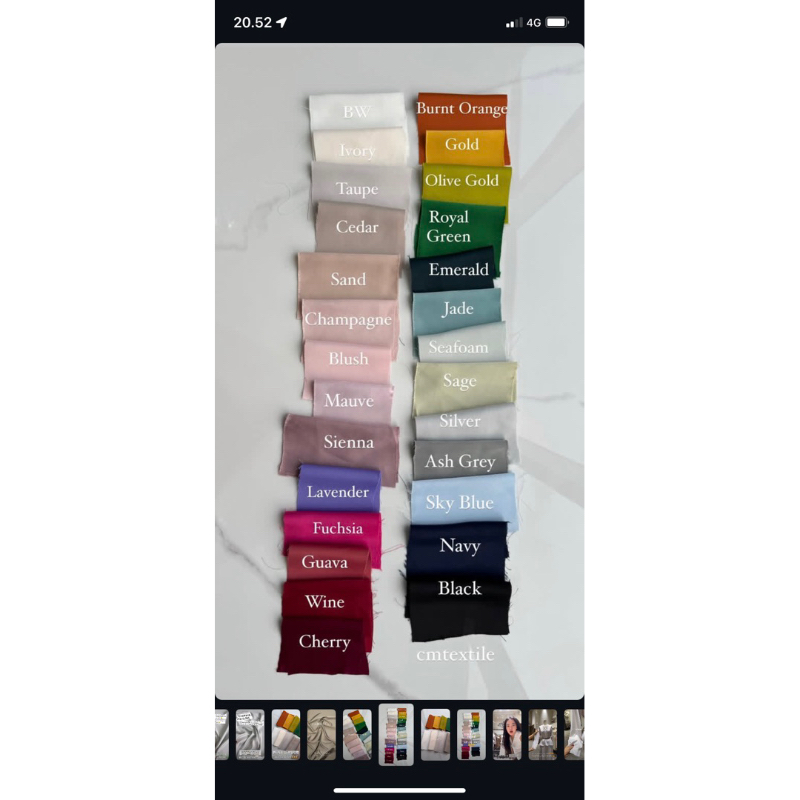
Task: Open the mannequin in white top thumbnail
Action: tap(543, 734)
